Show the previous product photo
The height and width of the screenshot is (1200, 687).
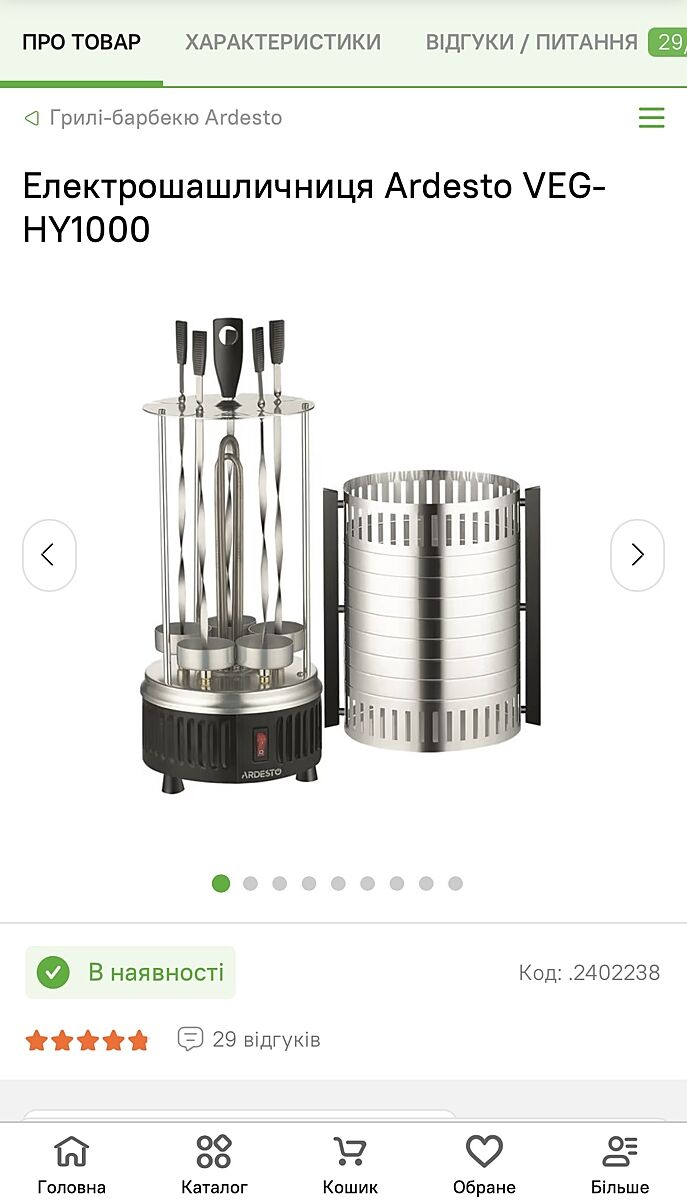(49, 555)
